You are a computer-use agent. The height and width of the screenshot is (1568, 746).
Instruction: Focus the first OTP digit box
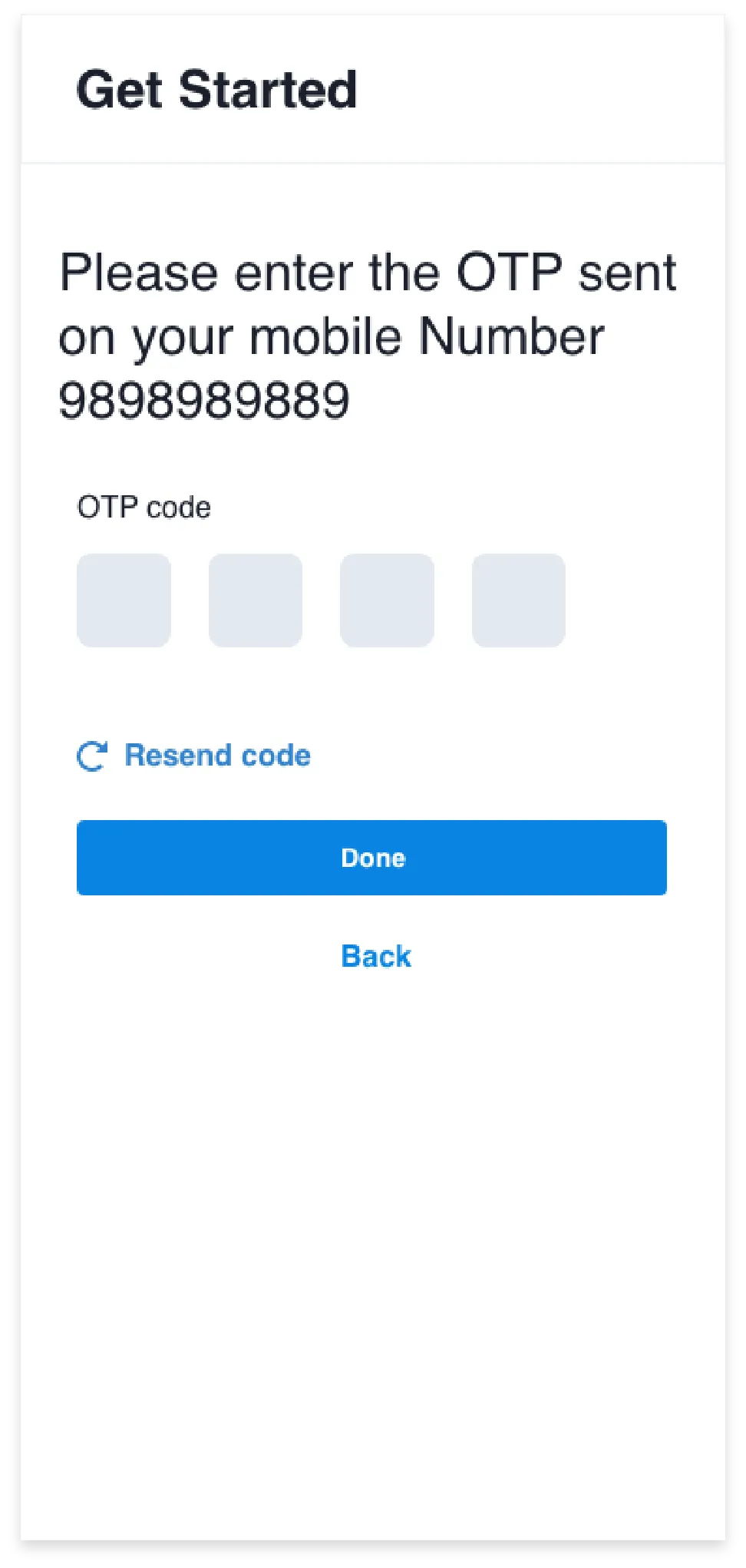tap(124, 600)
